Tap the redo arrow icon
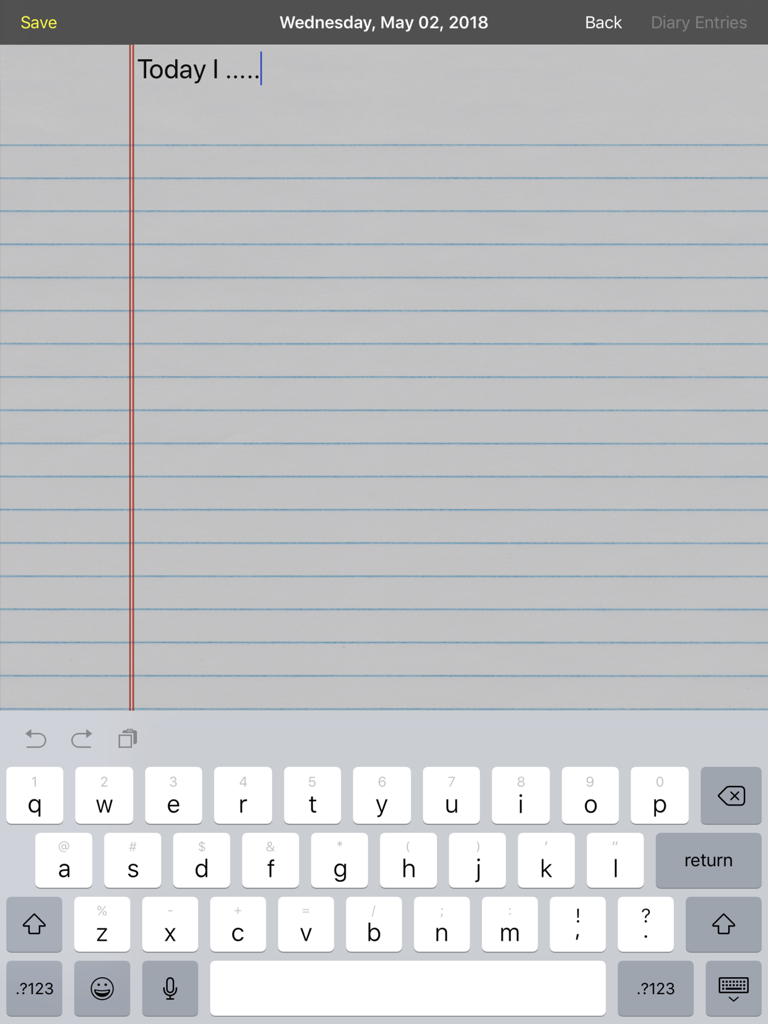This screenshot has width=768, height=1024. point(81,739)
